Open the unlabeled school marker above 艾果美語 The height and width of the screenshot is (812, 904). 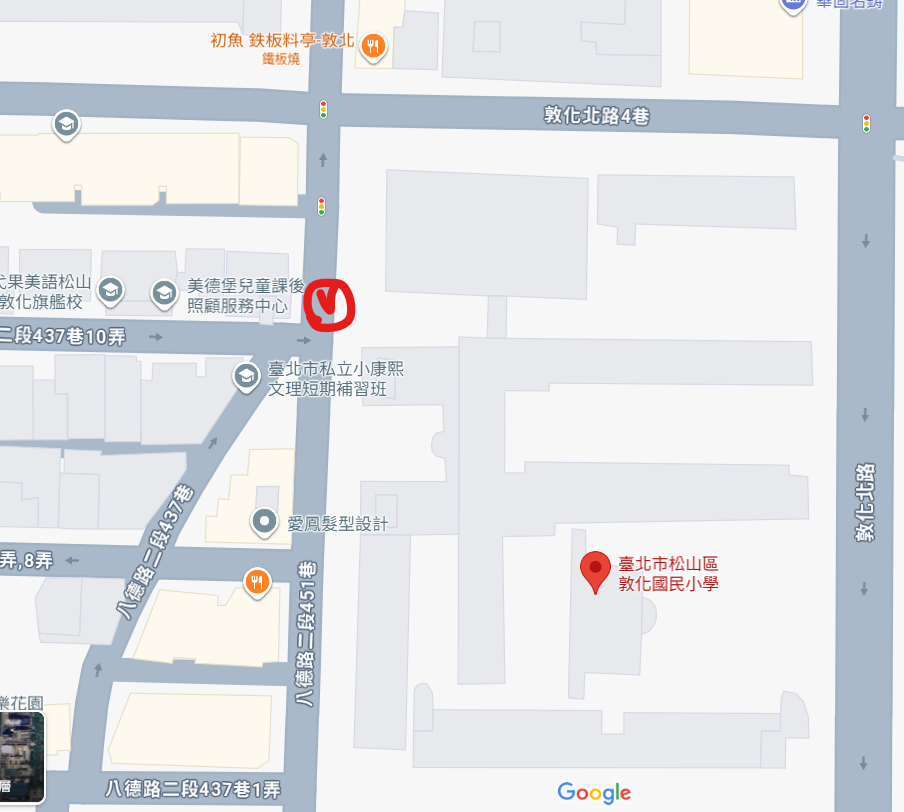click(66, 125)
